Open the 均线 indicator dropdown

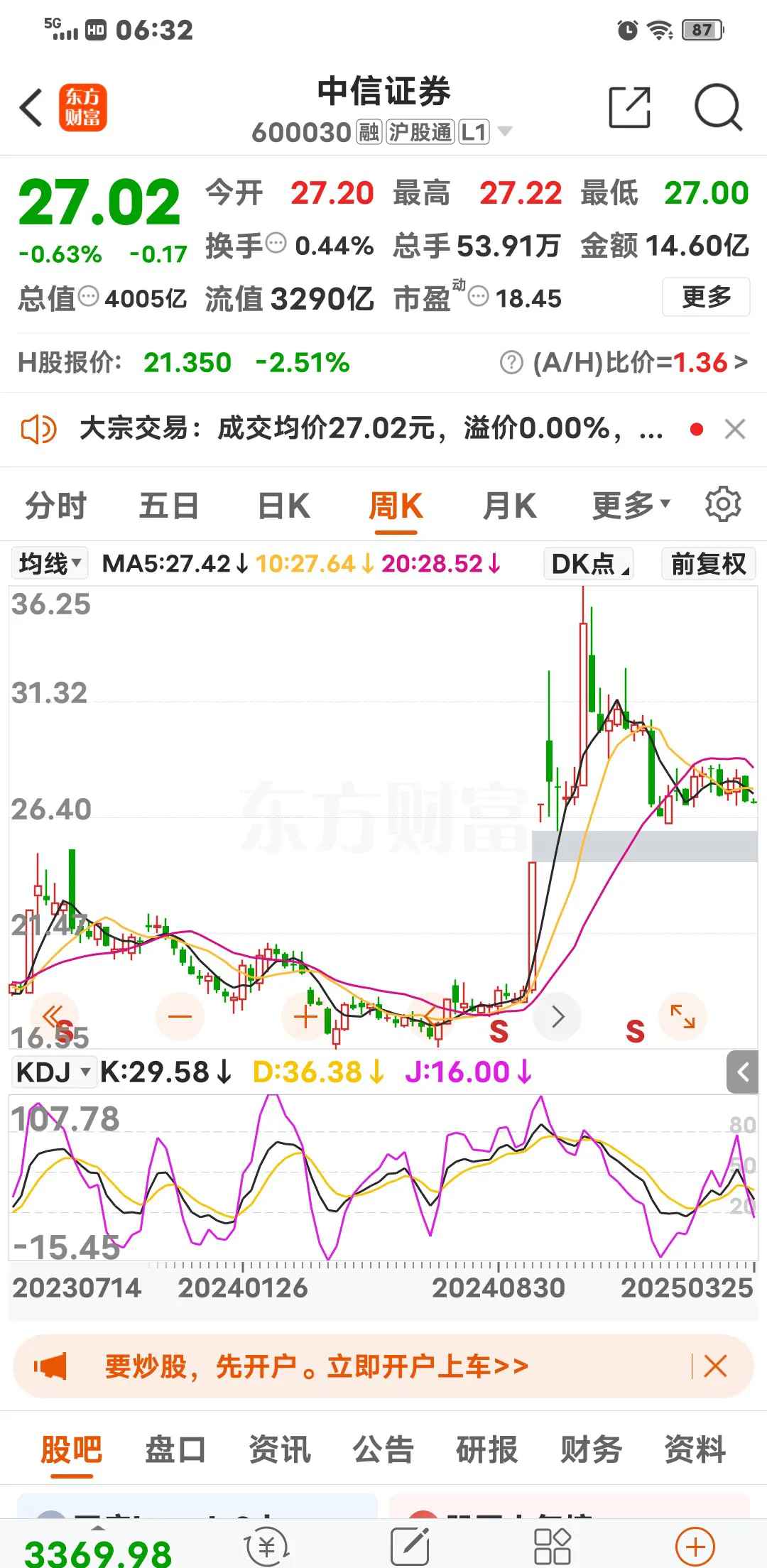click(48, 563)
